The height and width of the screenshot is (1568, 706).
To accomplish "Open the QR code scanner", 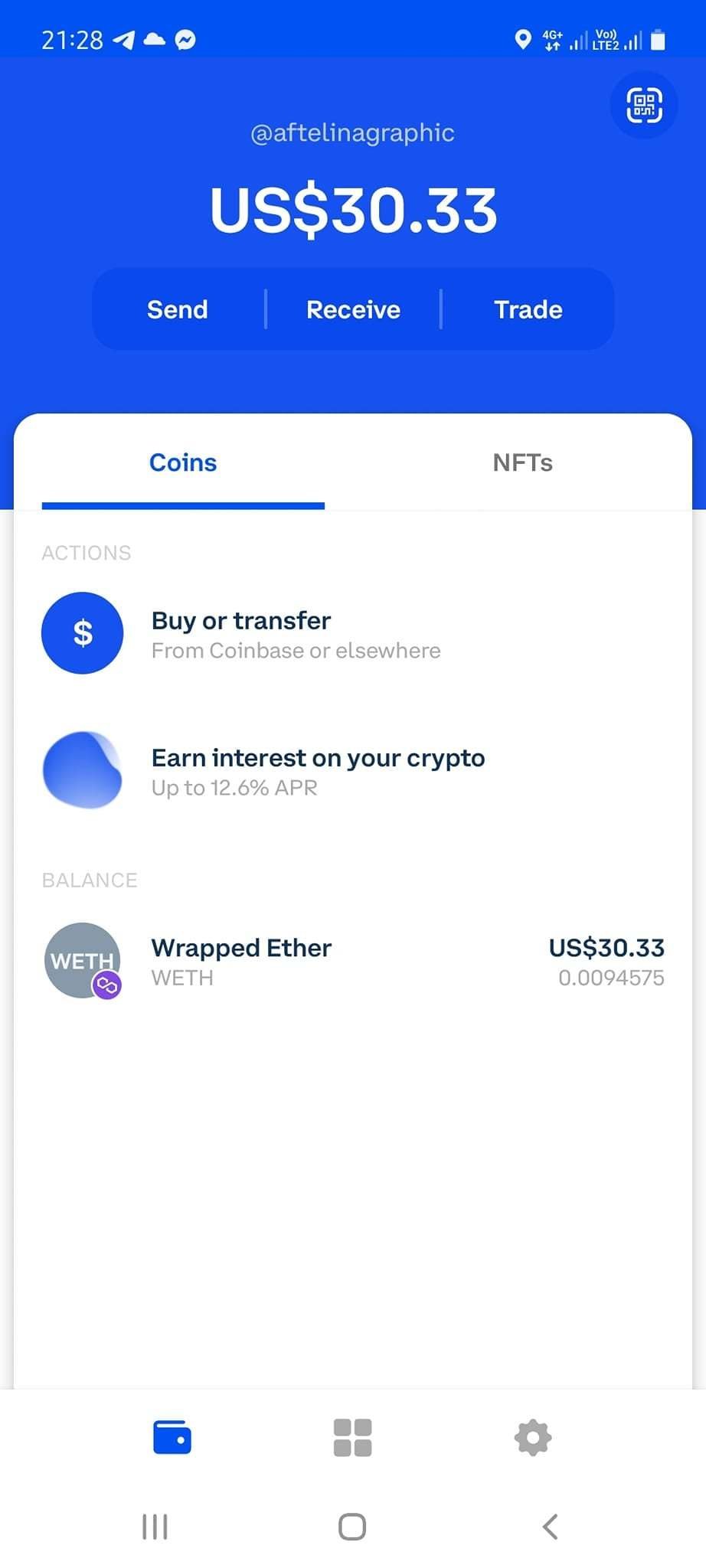I will point(644,105).
